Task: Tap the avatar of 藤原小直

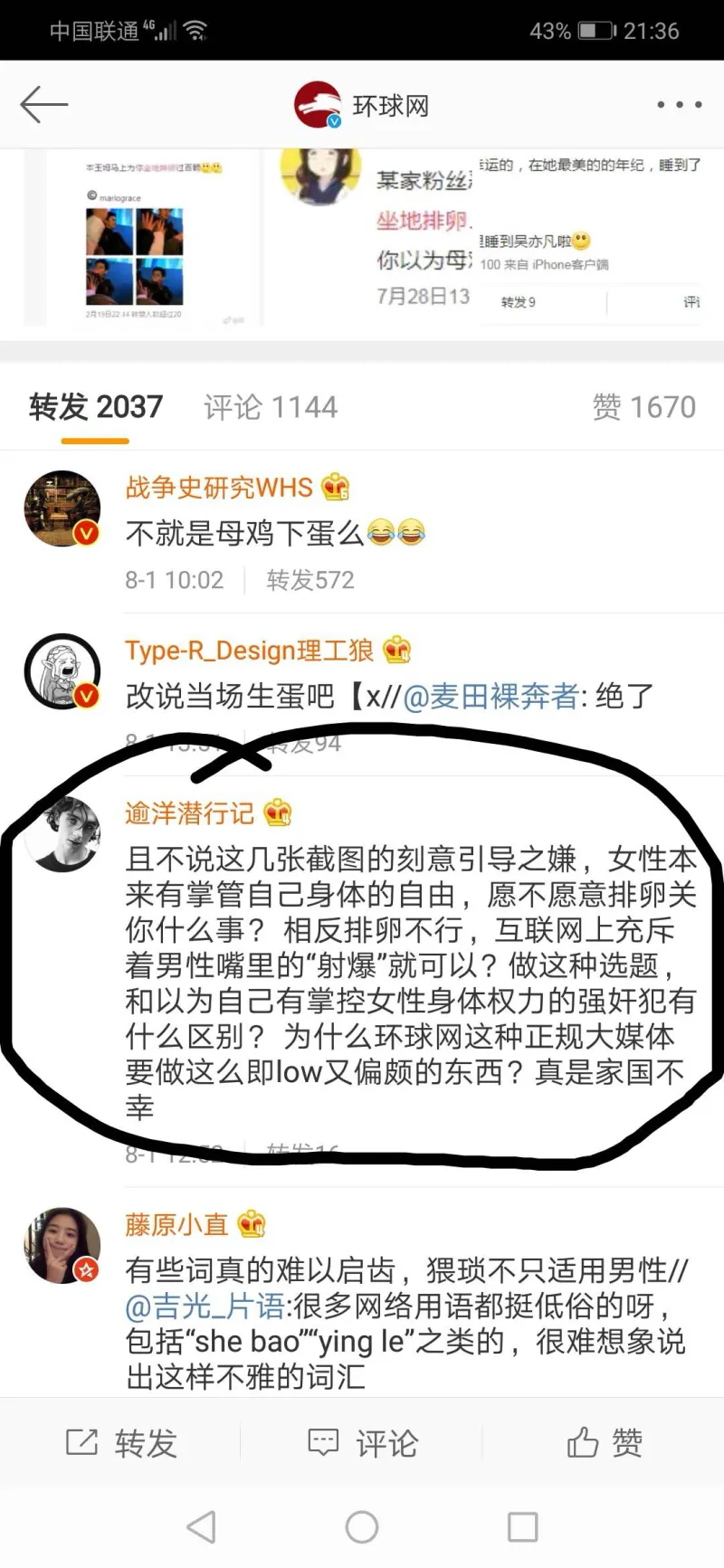Action: click(x=62, y=1246)
